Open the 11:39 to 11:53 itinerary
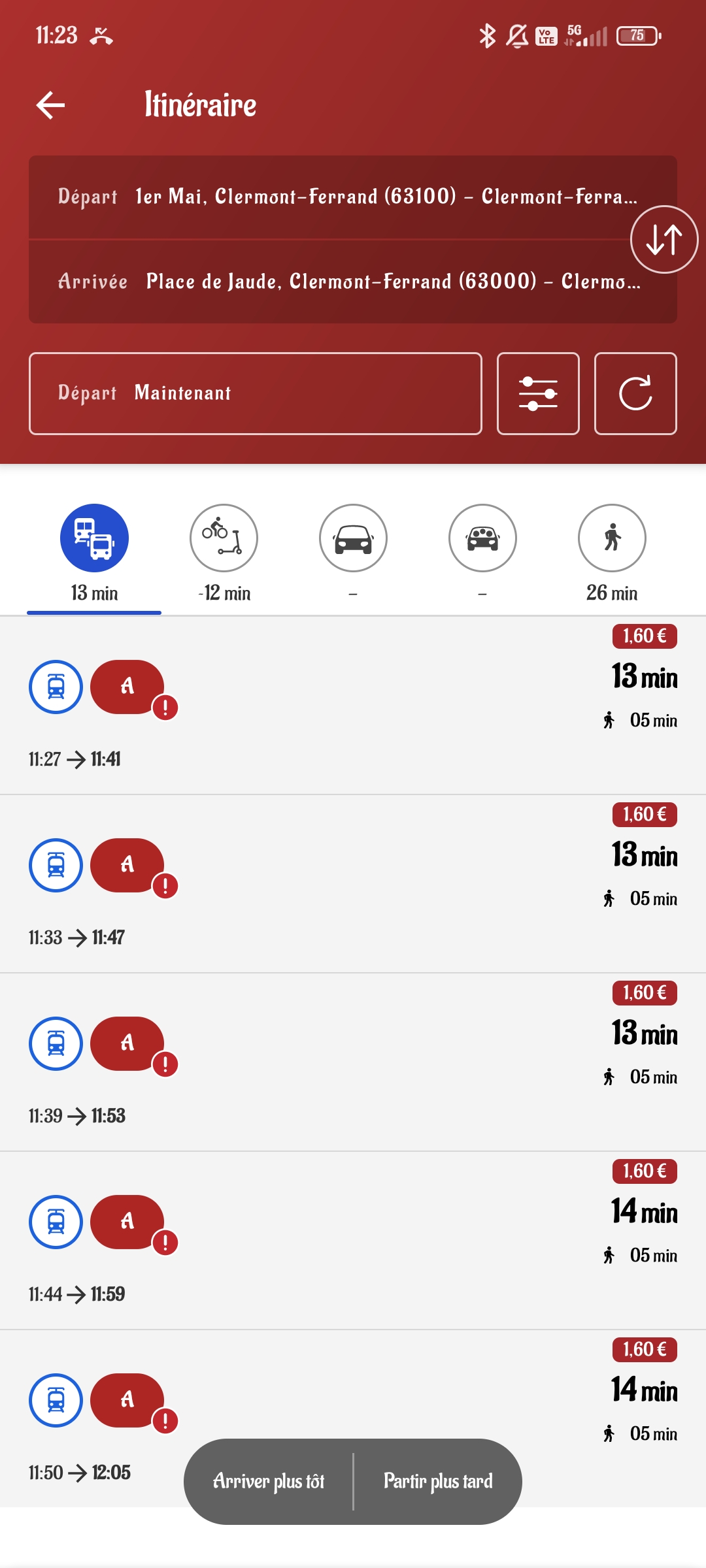706x1568 pixels. pyautogui.click(x=353, y=1062)
